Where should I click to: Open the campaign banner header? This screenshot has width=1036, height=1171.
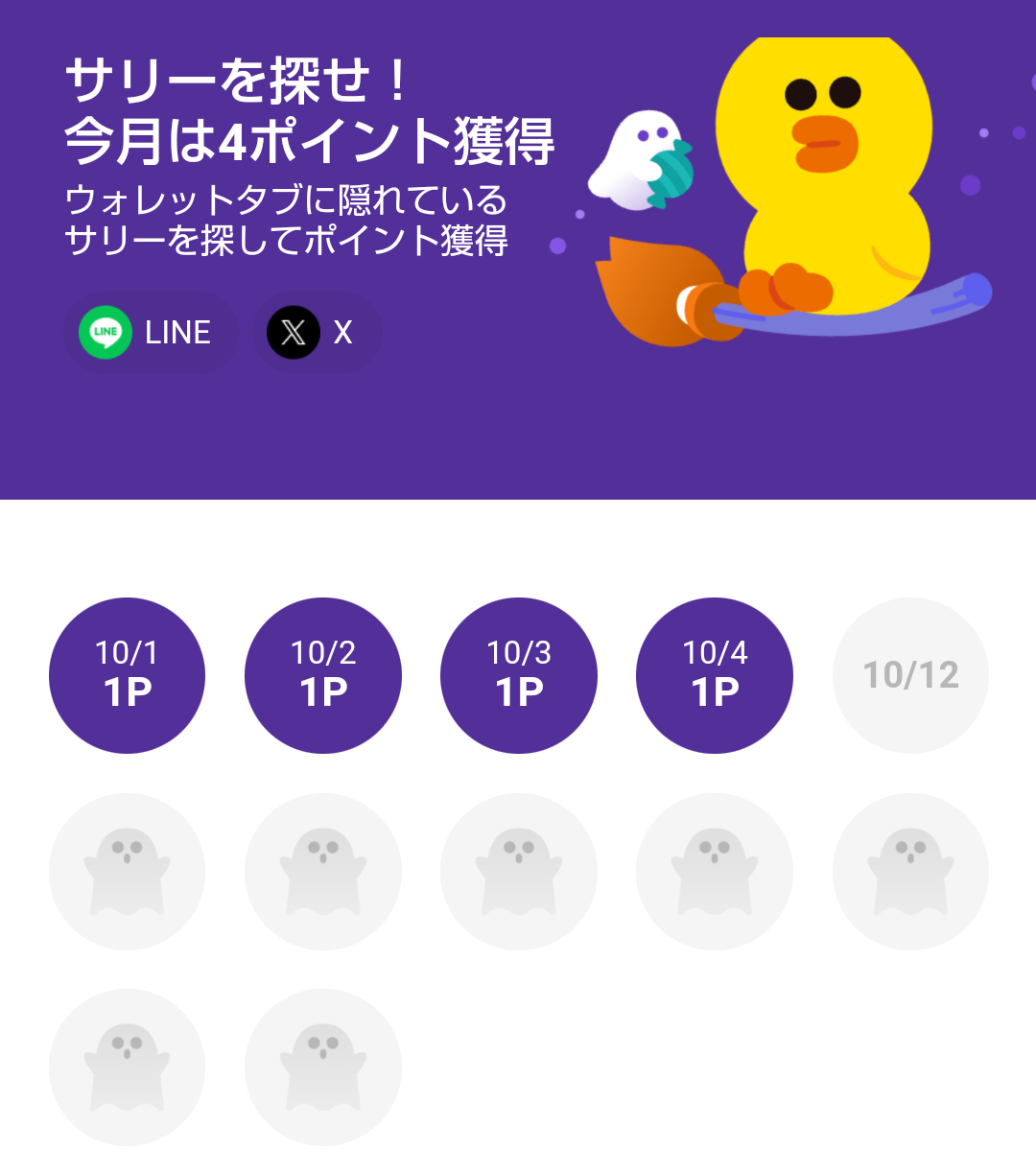tap(518, 249)
